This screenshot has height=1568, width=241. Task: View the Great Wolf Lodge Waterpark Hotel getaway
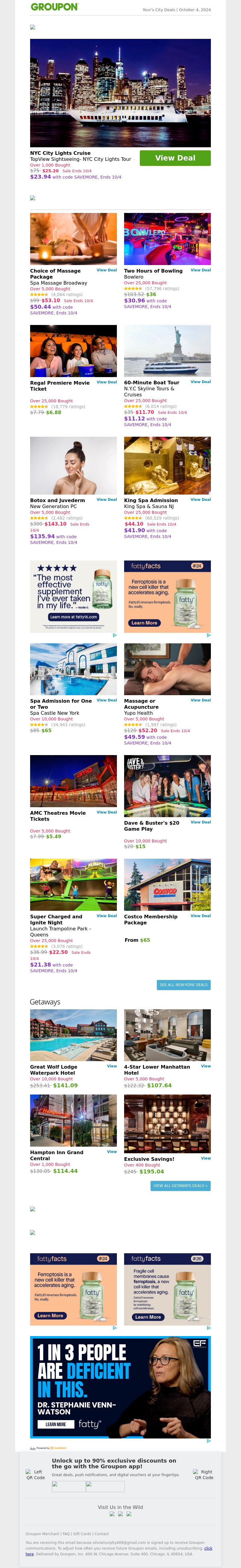point(112,1066)
